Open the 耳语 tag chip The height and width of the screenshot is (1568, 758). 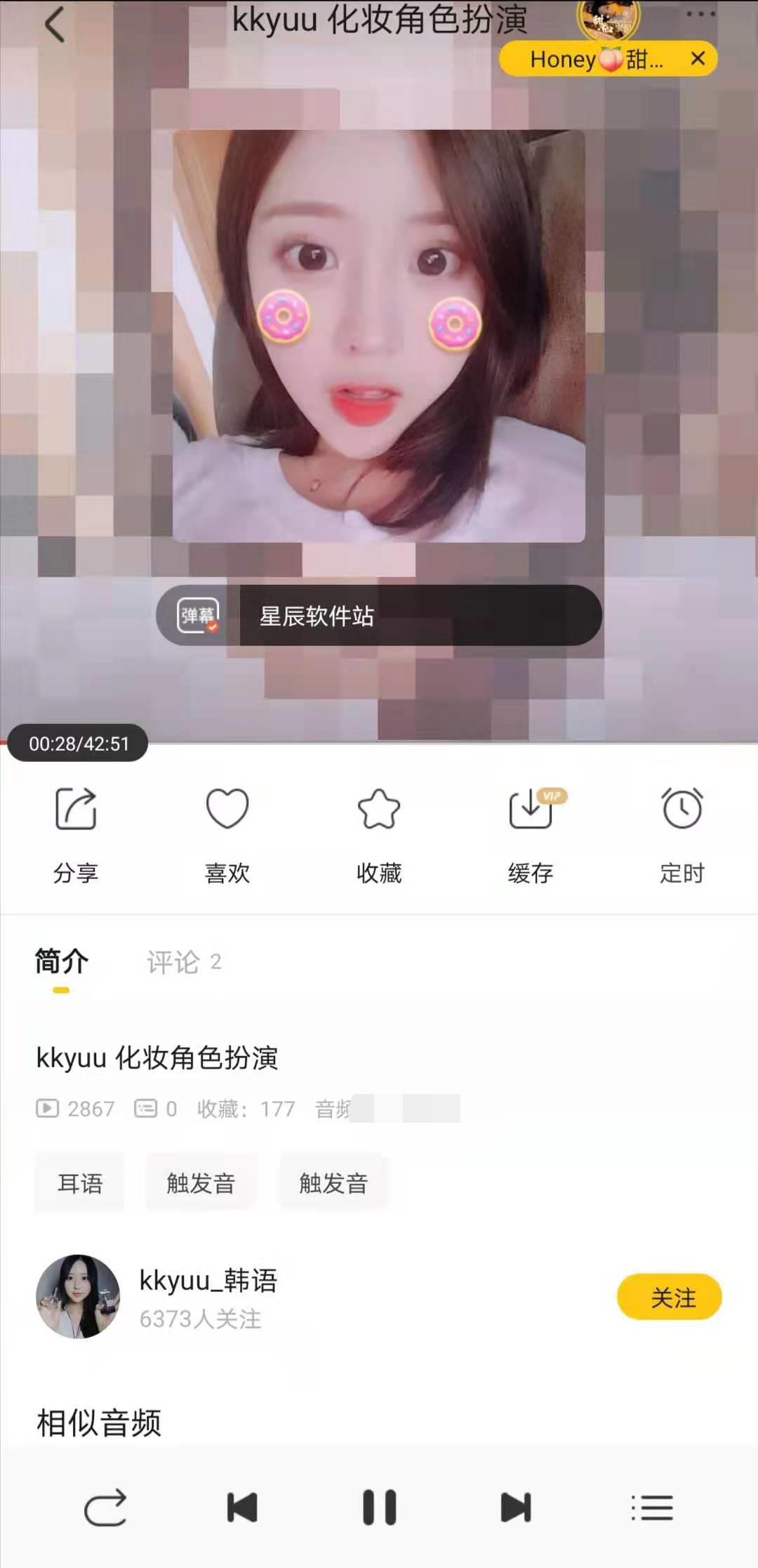[x=80, y=1183]
